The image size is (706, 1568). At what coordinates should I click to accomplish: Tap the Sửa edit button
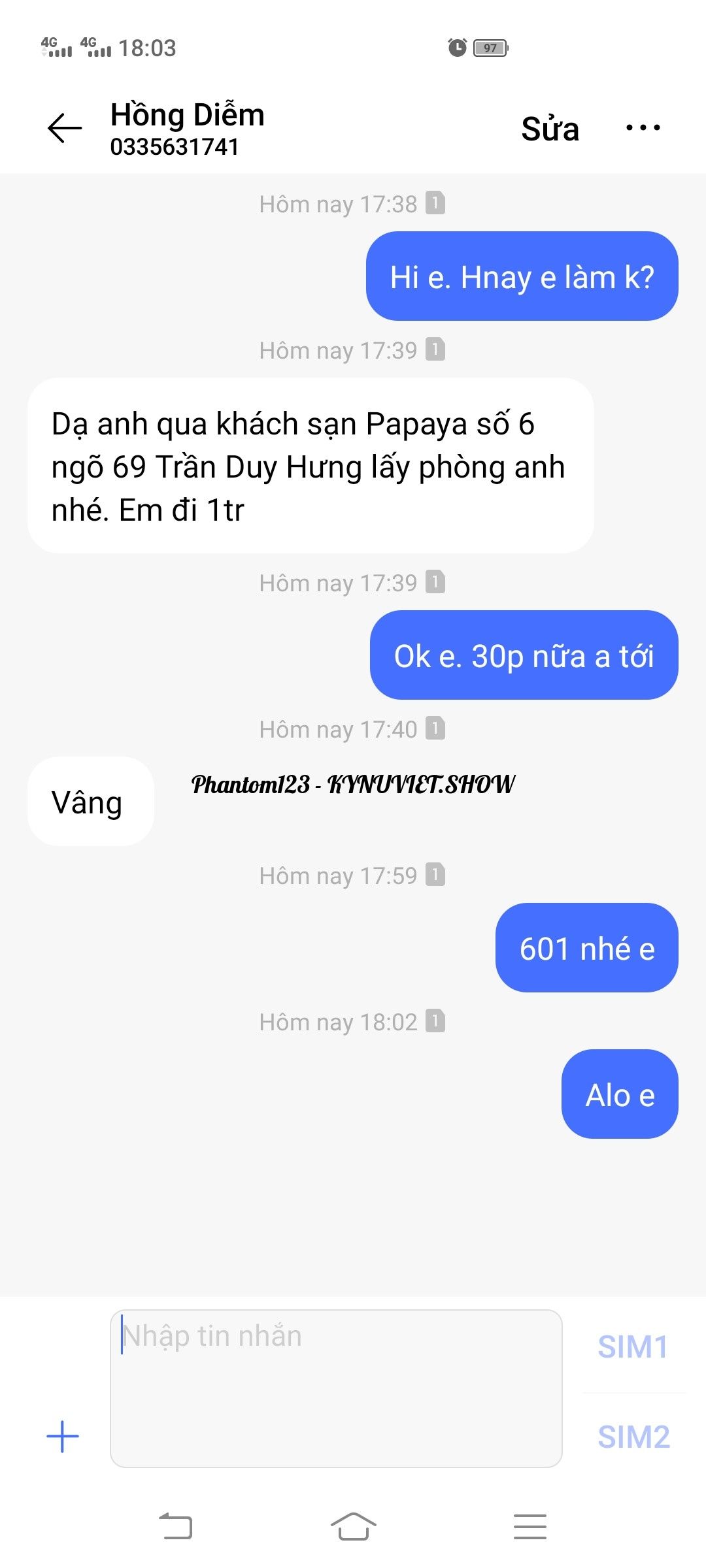(x=550, y=129)
